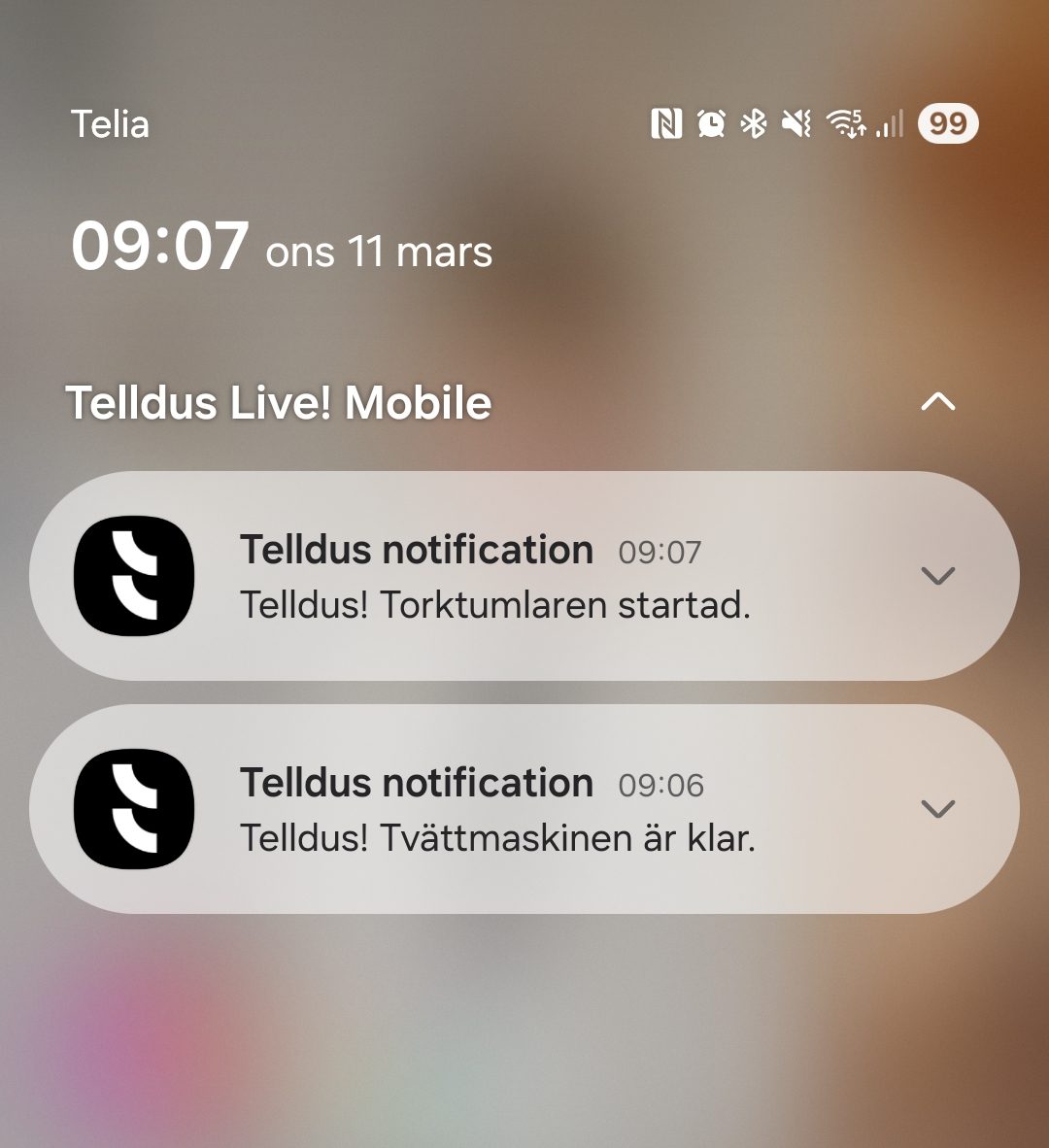Image resolution: width=1049 pixels, height=1148 pixels.
Task: Open the Torktumlaren startad notification
Action: (x=495, y=577)
